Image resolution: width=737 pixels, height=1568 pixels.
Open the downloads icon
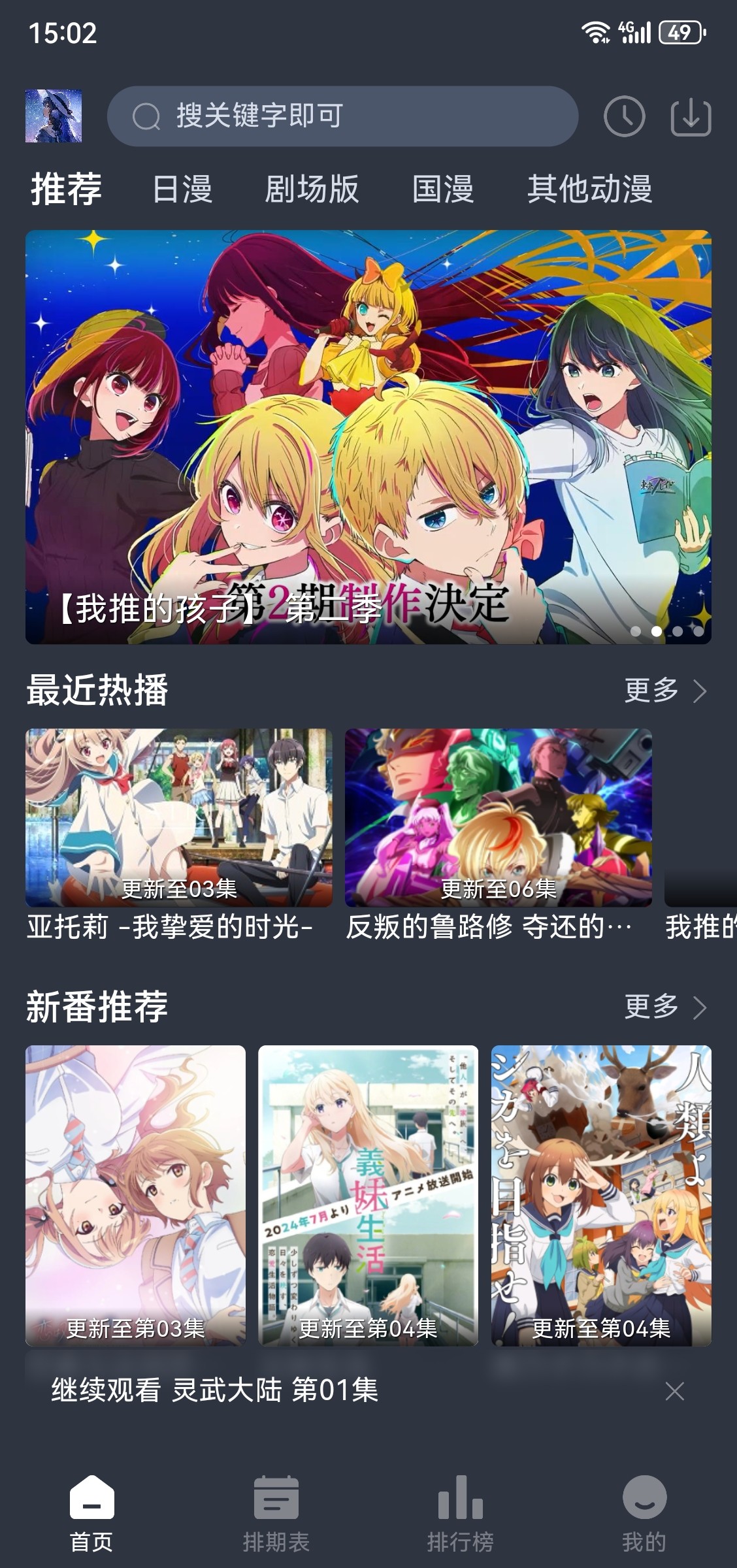691,117
